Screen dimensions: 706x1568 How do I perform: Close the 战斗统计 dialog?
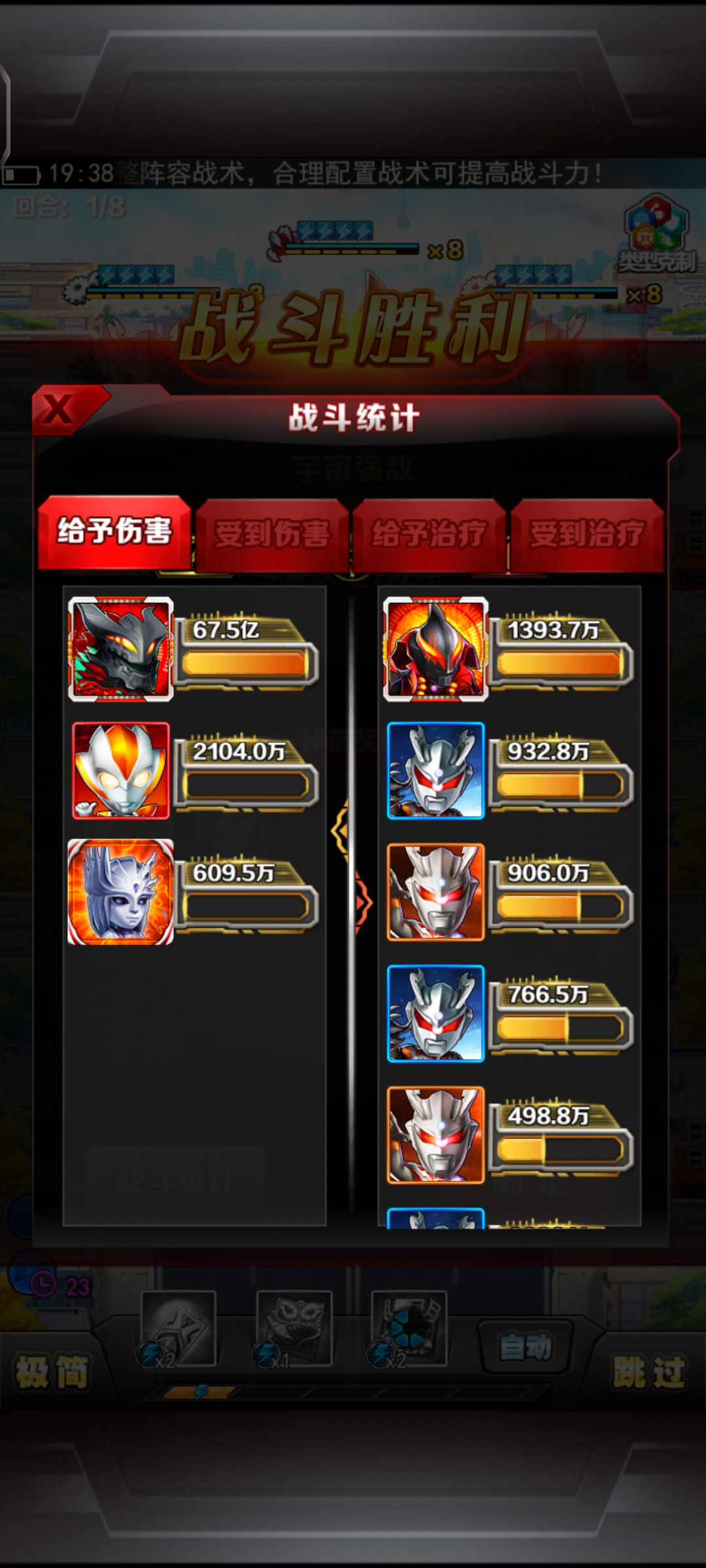click(59, 410)
